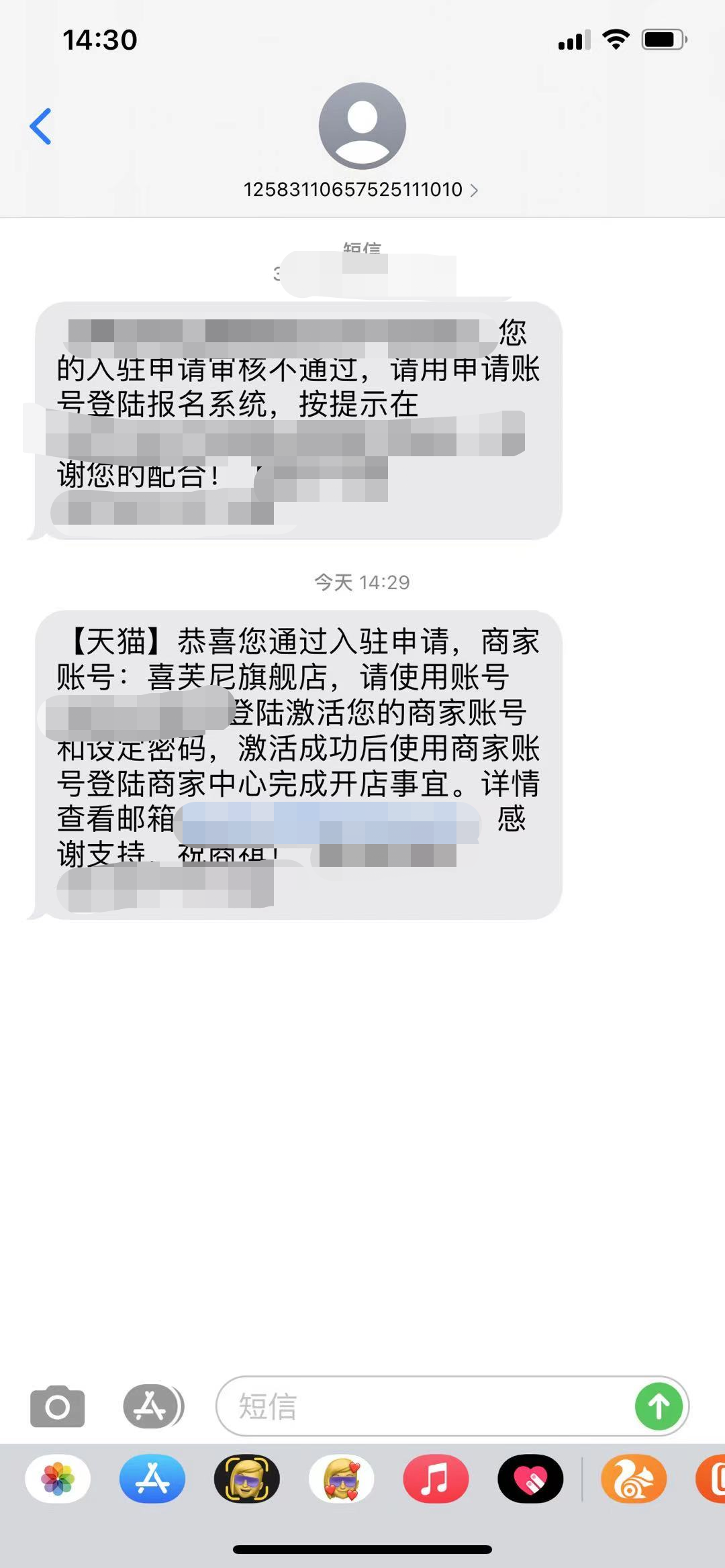
Task: Open the camera to attach a photo
Action: [x=58, y=1406]
